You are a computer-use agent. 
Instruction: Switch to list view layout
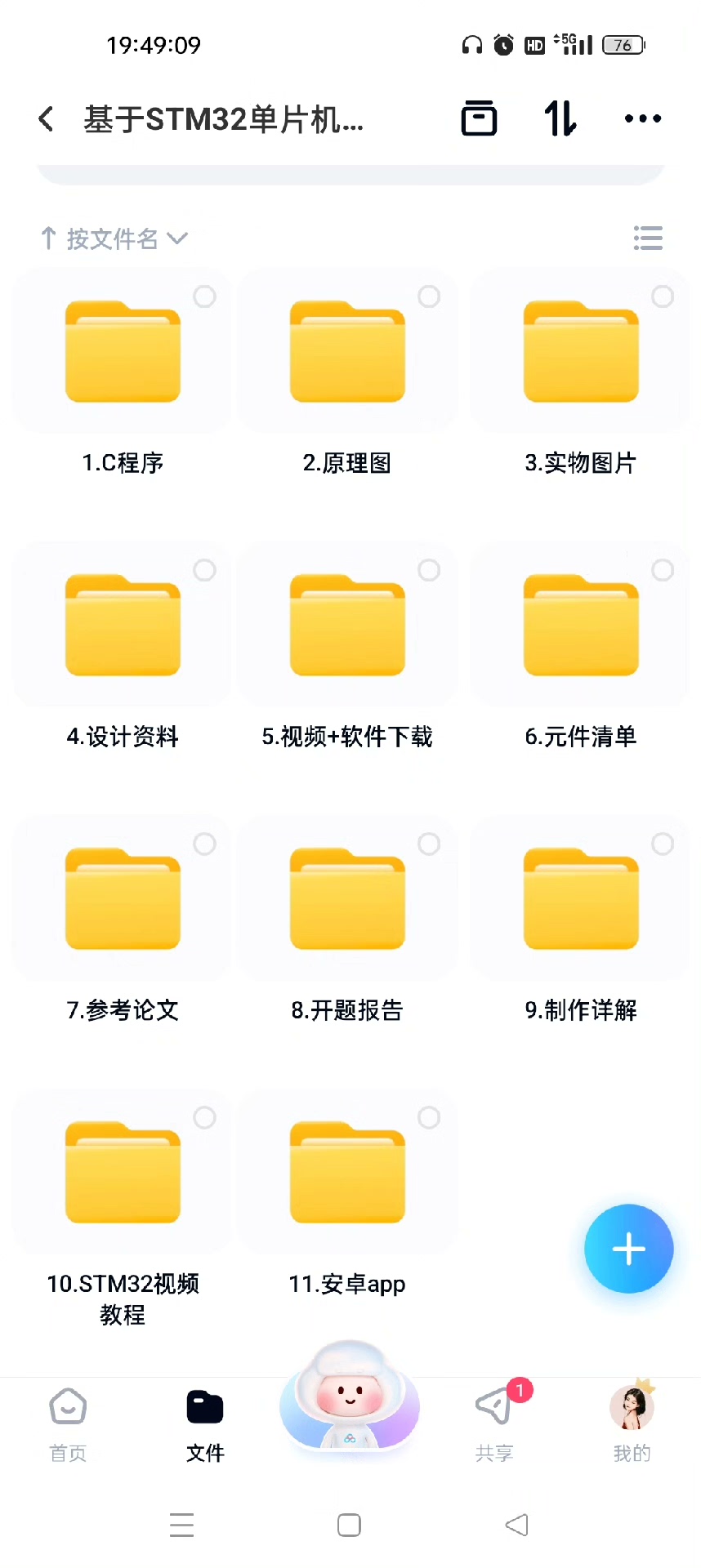click(x=648, y=238)
